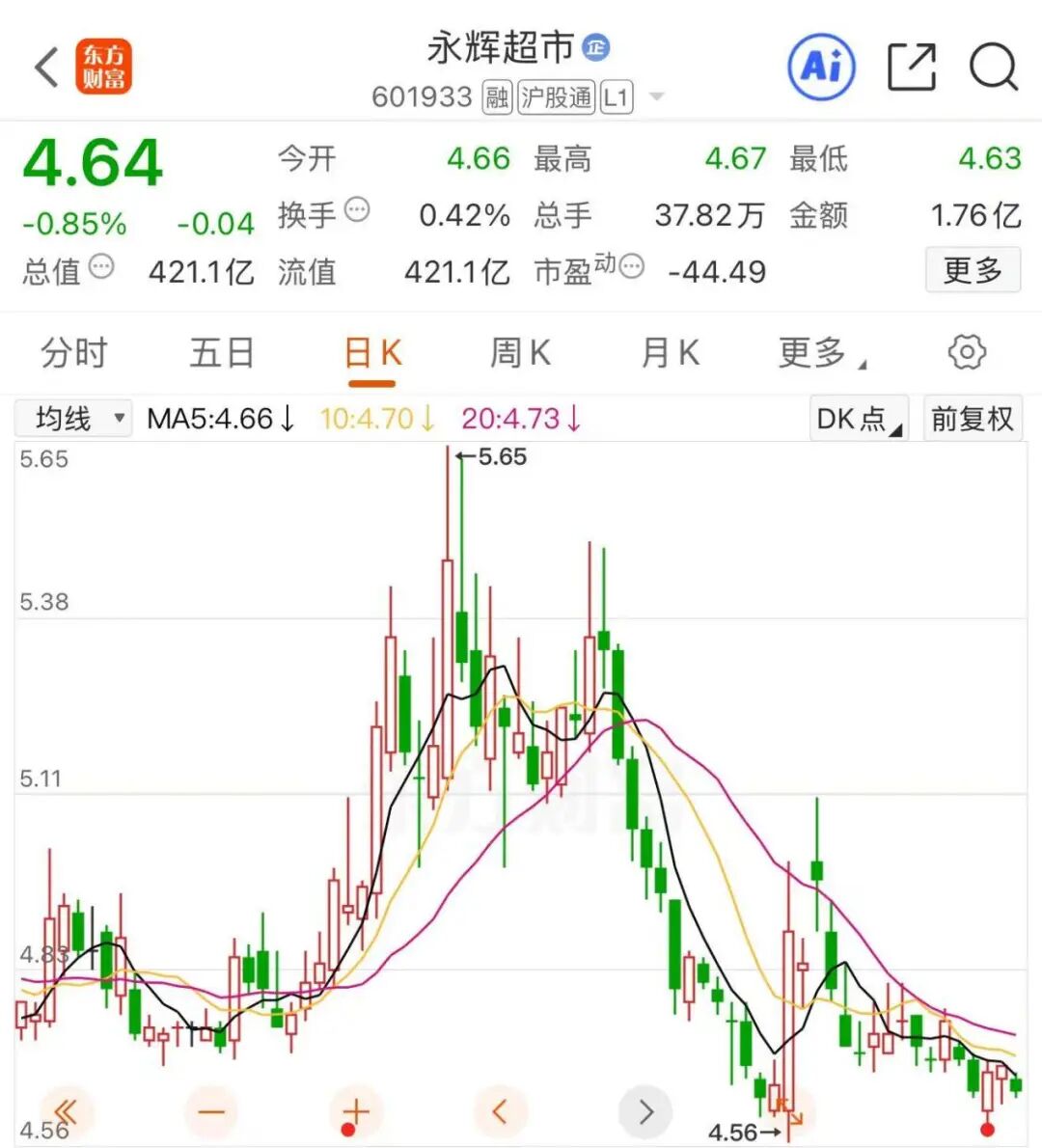The height and width of the screenshot is (1148, 1042).
Task: Expand the stock info dropdown beside L1
Action: click(x=655, y=97)
